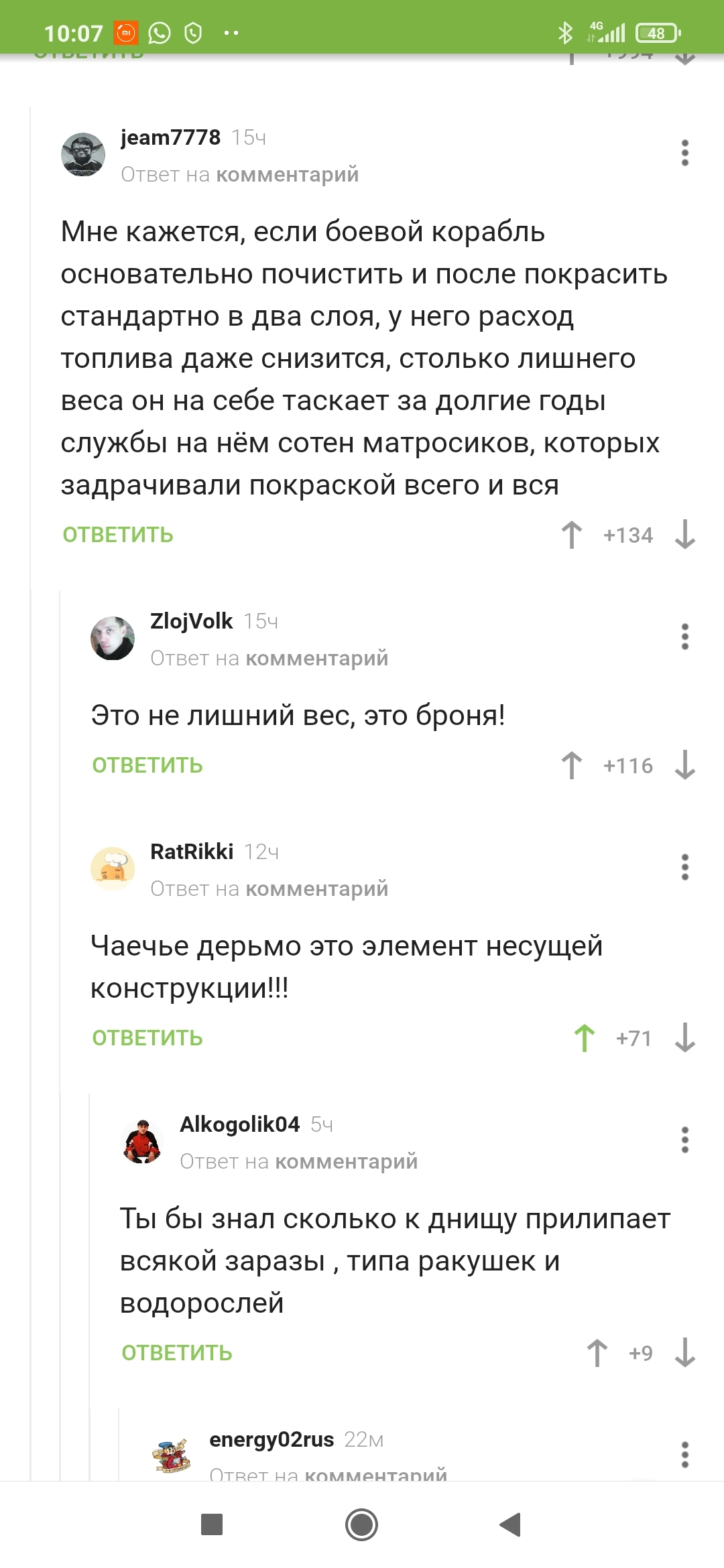The height and width of the screenshot is (1568, 724).
Task: Open options menu on energy02rus's comment
Action: click(x=684, y=1455)
